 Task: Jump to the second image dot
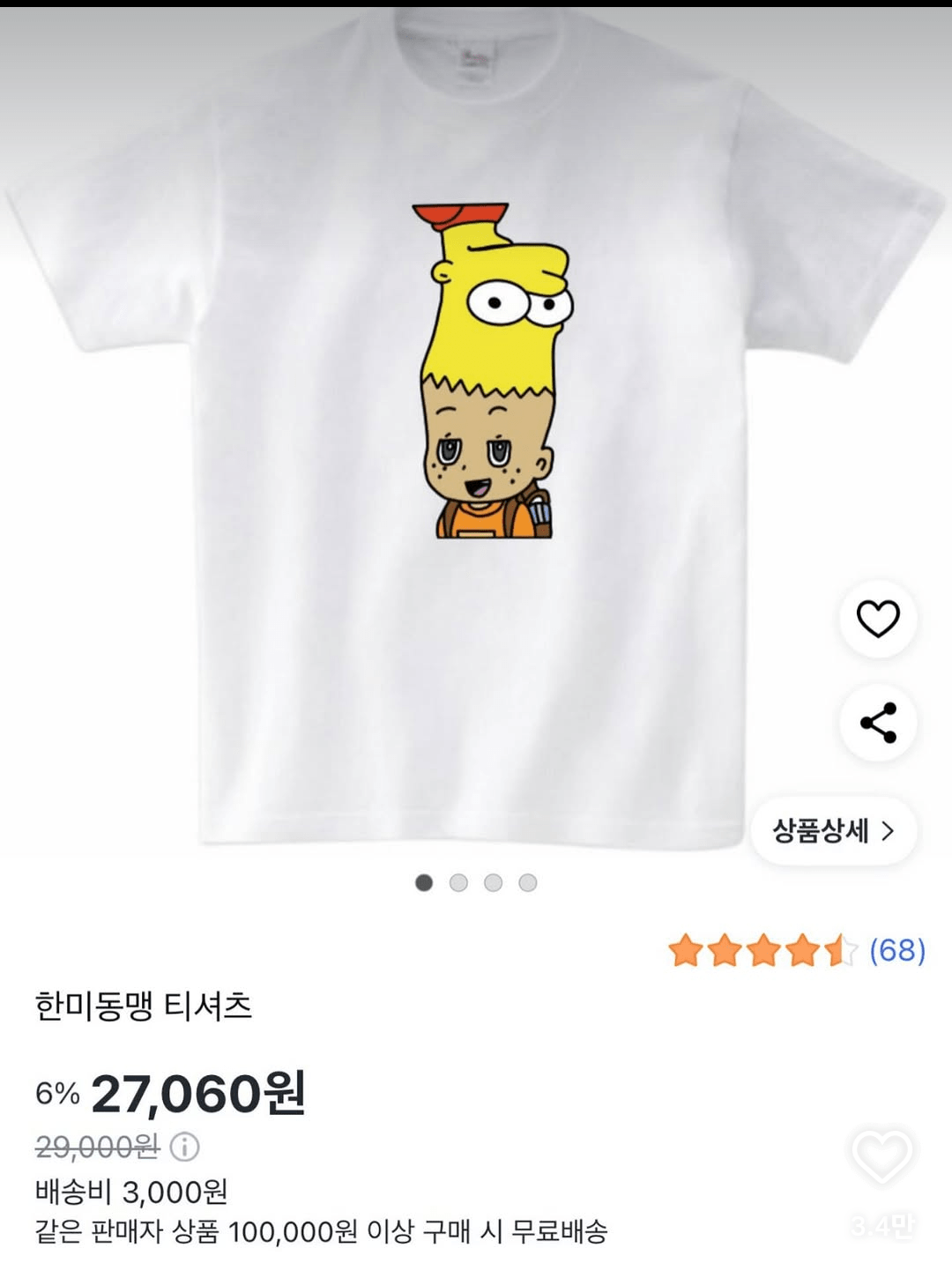pos(458,882)
